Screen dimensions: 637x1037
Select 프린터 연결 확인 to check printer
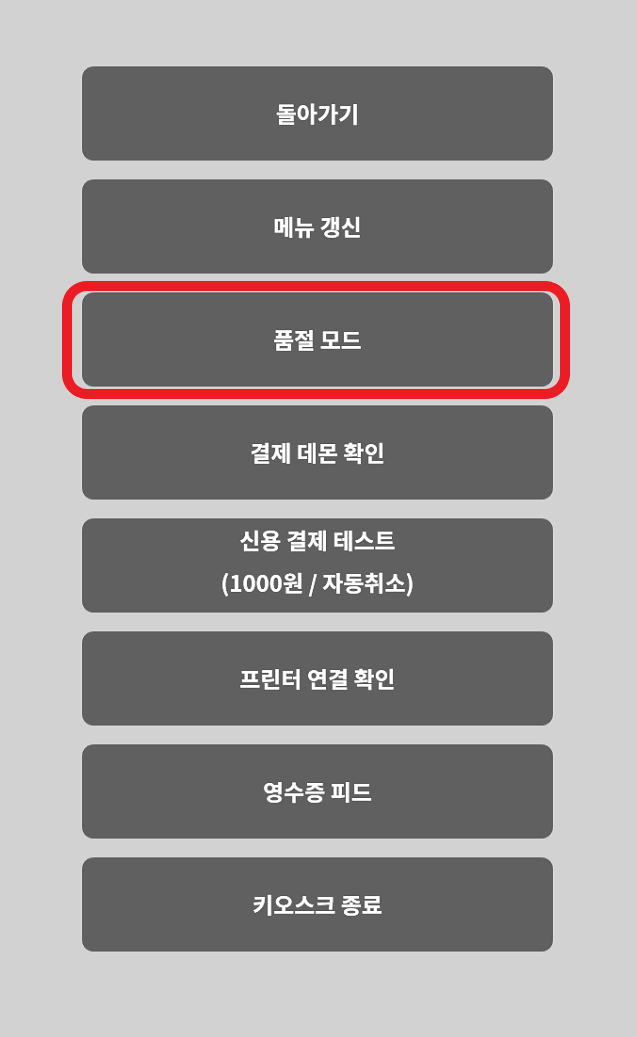317,678
